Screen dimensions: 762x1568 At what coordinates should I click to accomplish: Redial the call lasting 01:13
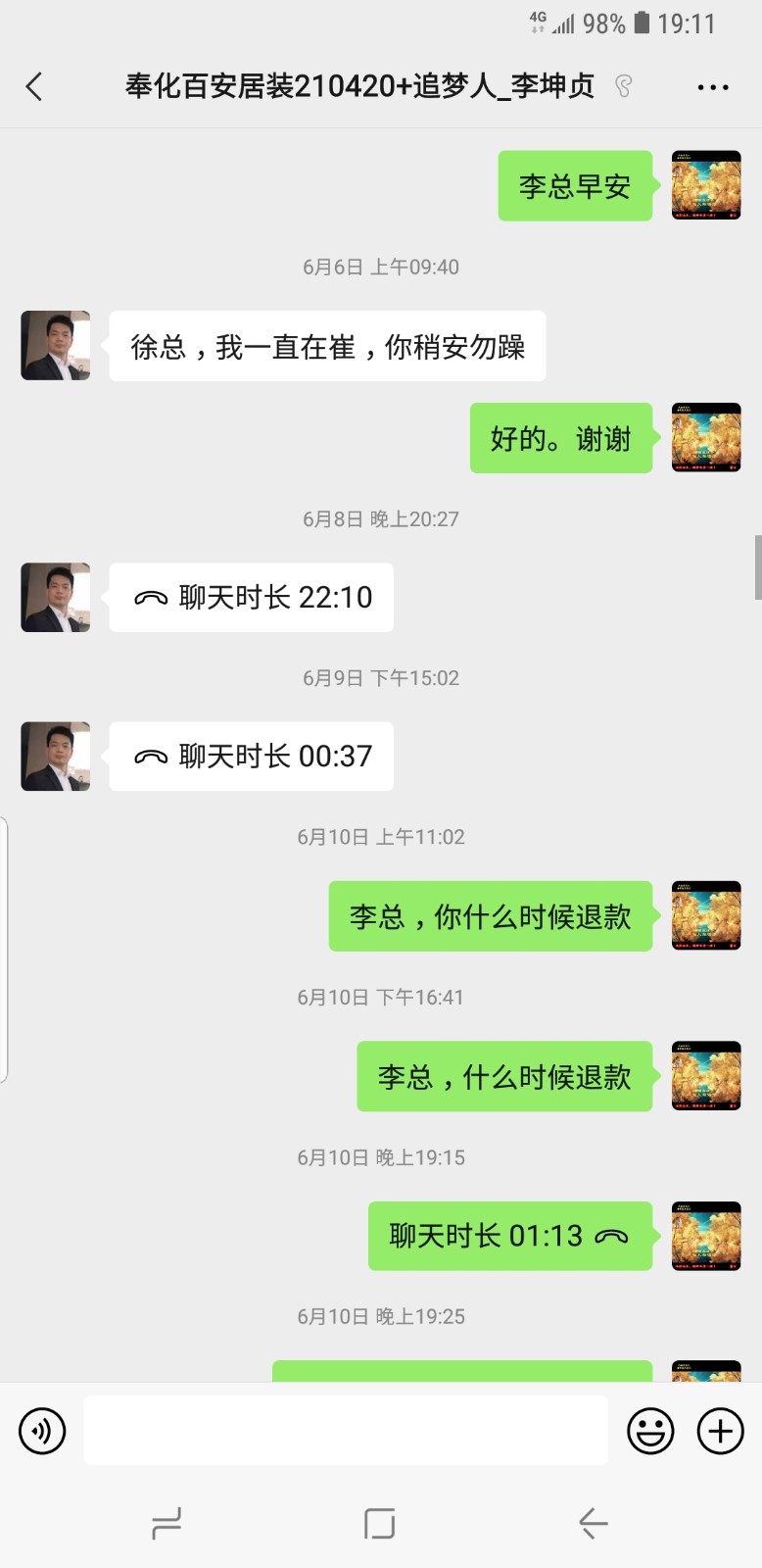509,1236
